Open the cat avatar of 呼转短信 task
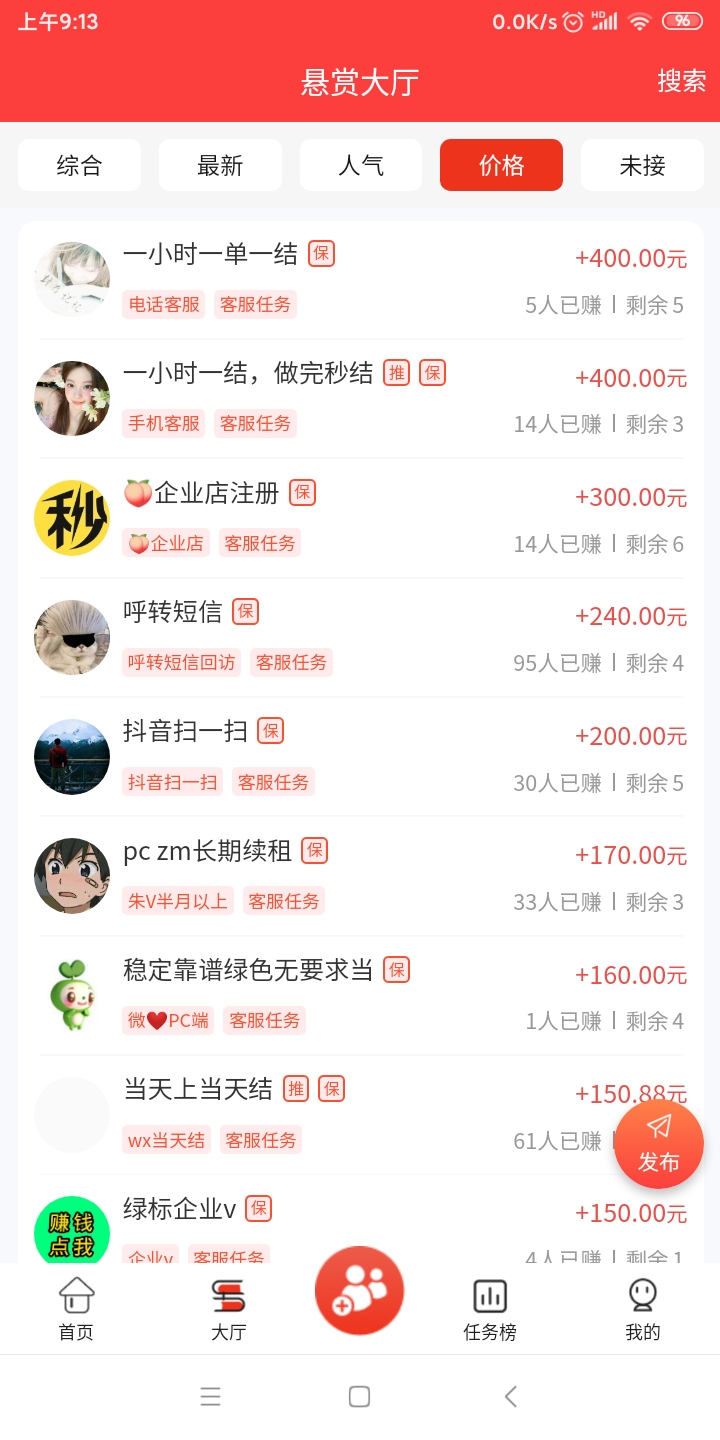The width and height of the screenshot is (720, 1440). point(71,637)
